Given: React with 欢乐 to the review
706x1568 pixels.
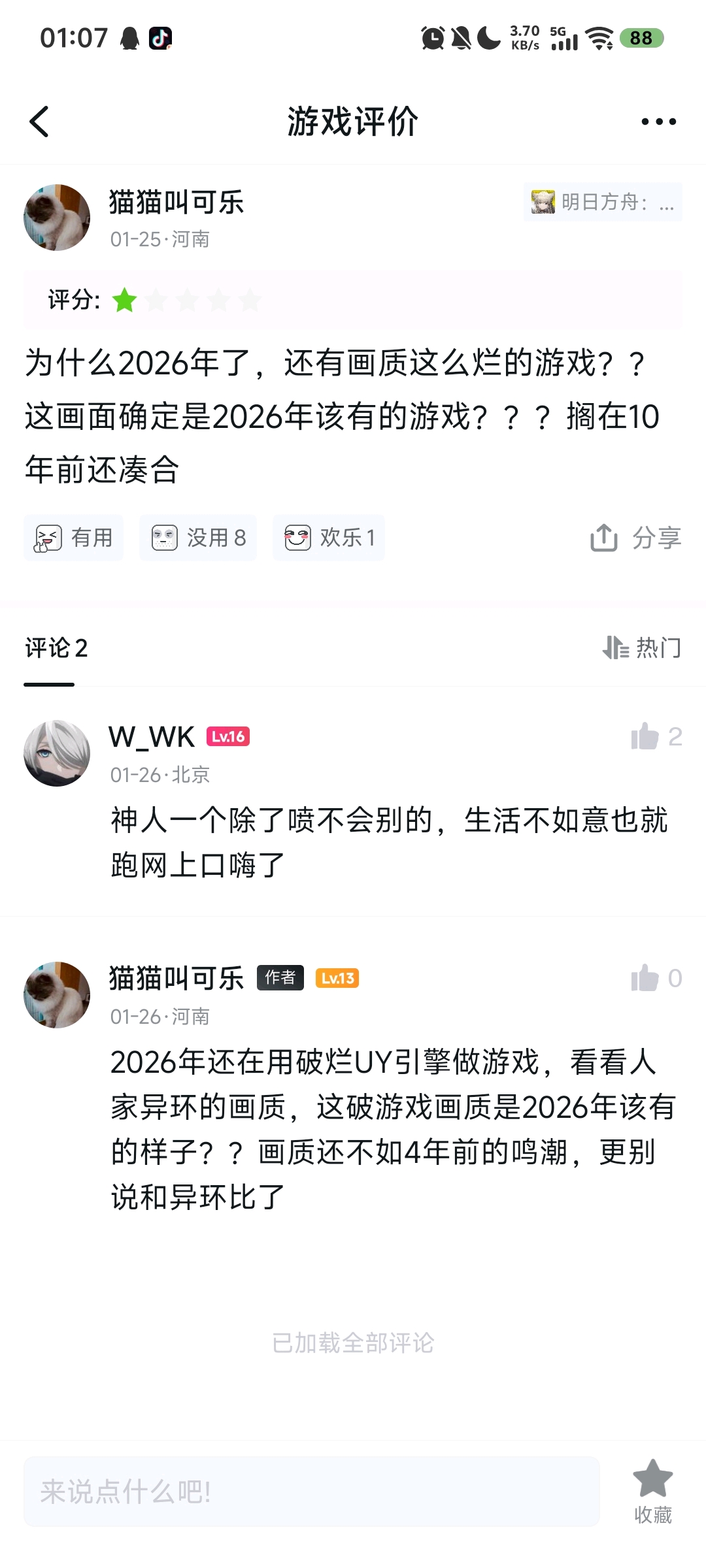Looking at the screenshot, I should pyautogui.click(x=329, y=538).
